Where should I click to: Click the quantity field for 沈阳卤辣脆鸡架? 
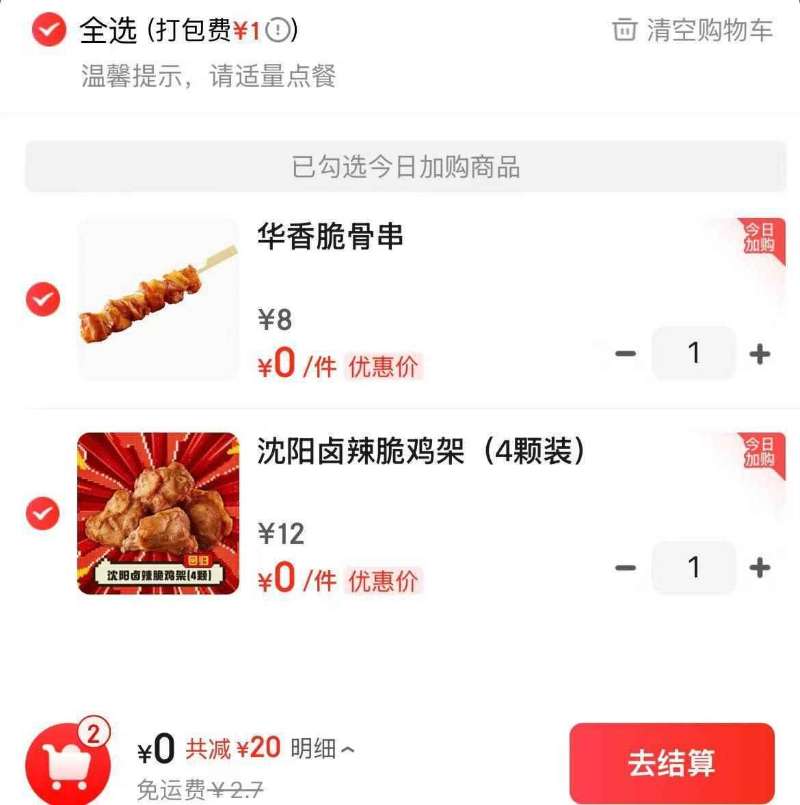click(694, 567)
